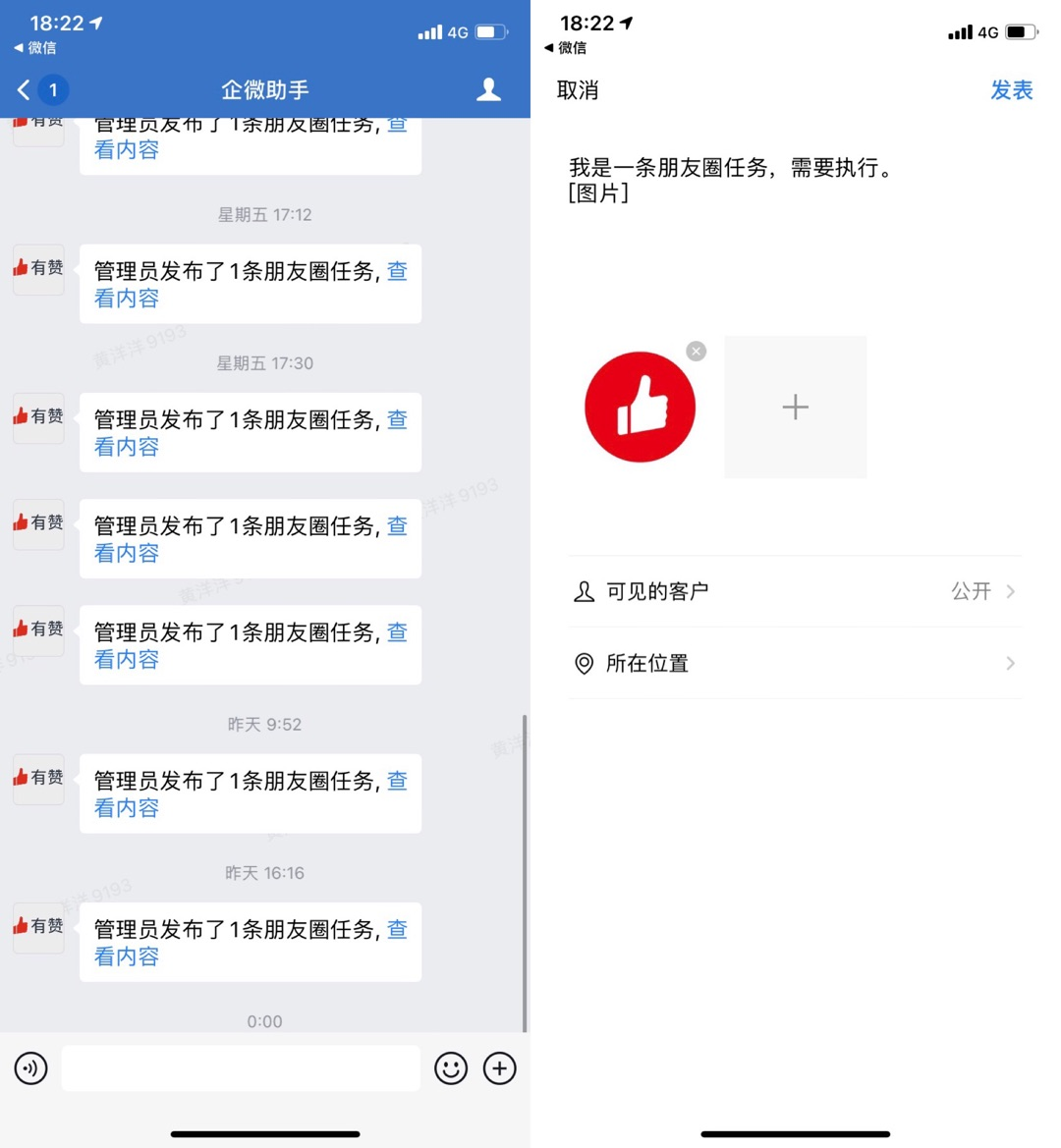Go back from the 企微助手 chat
This screenshot has height=1148, width=1061.
click(x=25, y=90)
